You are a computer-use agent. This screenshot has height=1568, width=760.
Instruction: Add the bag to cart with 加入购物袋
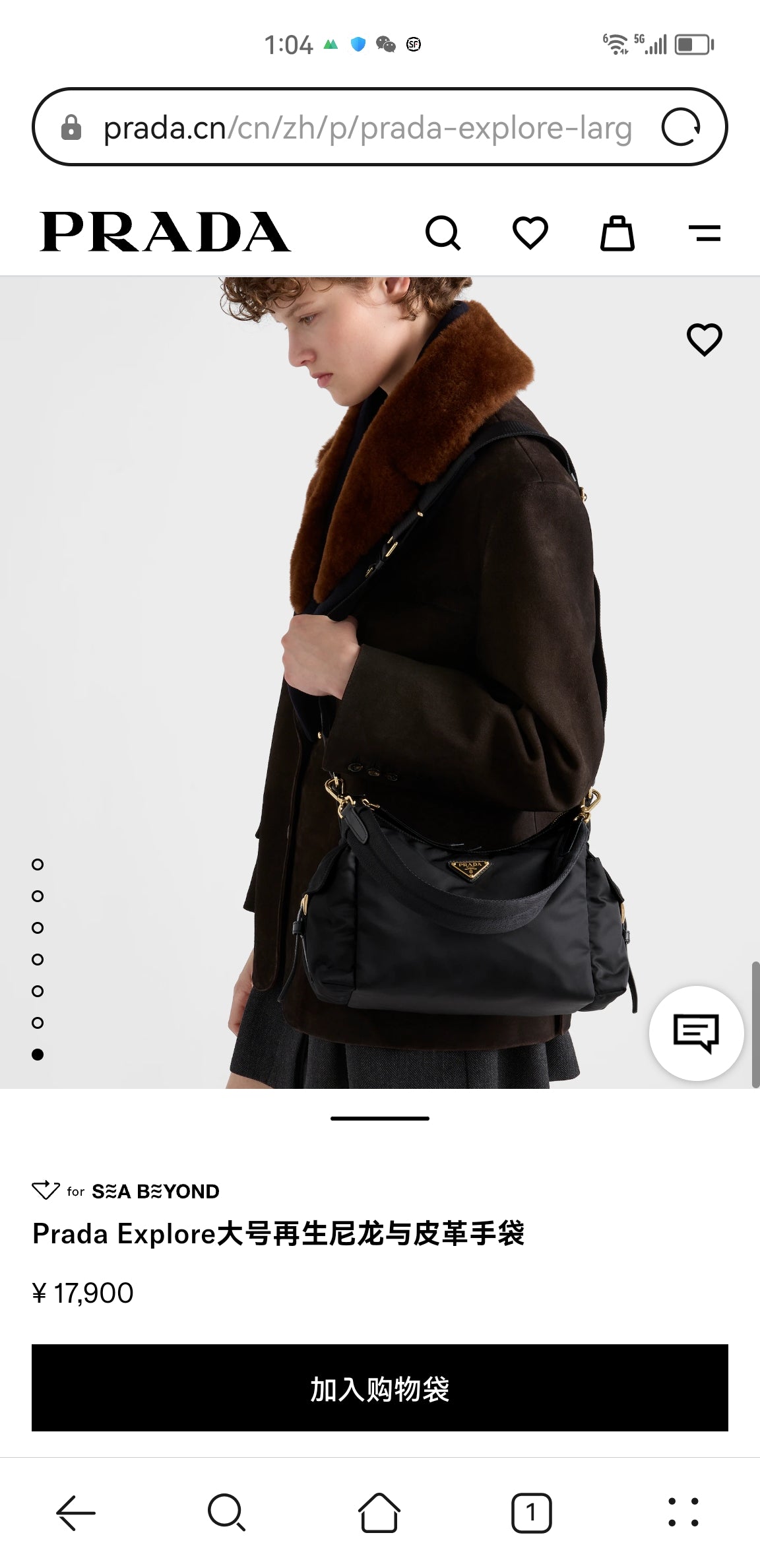[x=380, y=1388]
